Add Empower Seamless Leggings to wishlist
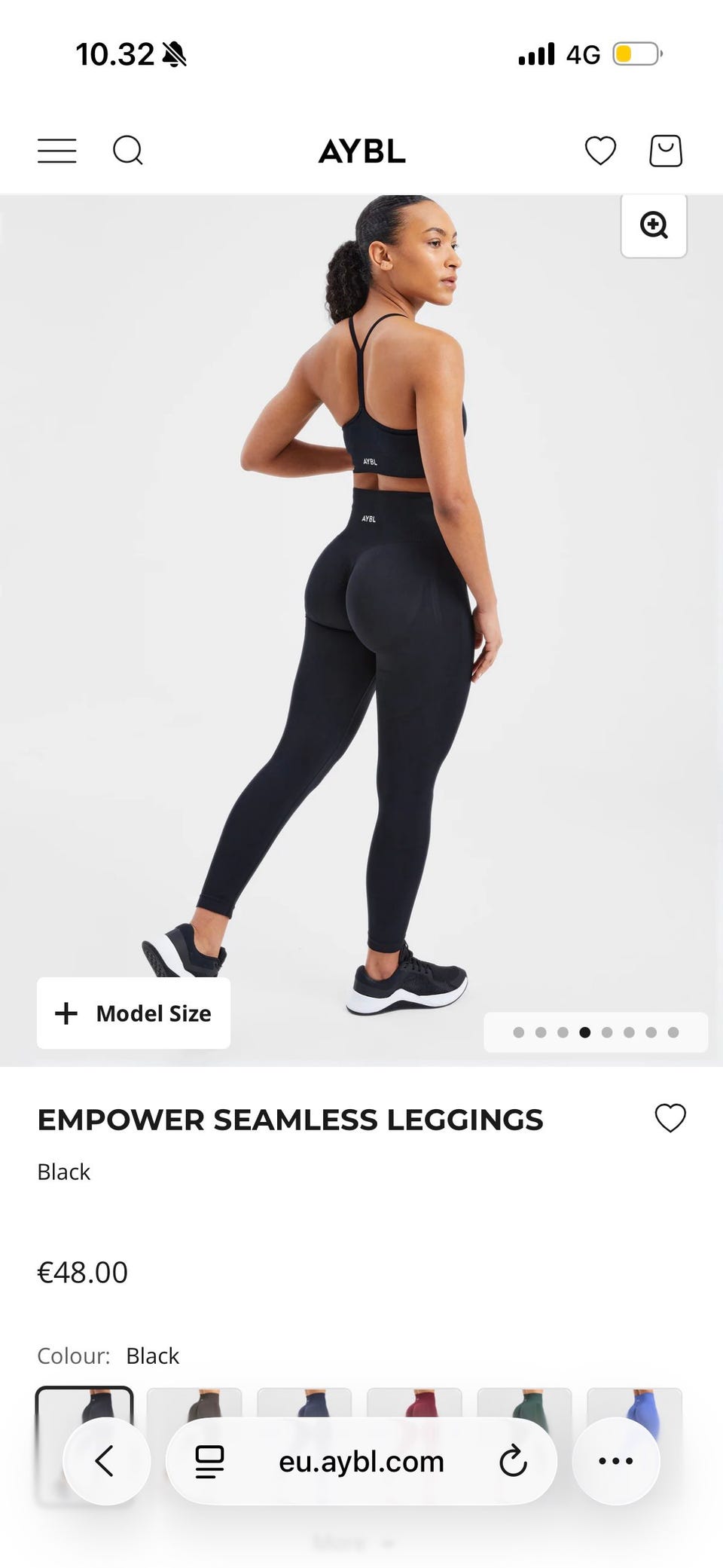Screen dimensions: 723x1568 pyautogui.click(x=670, y=1118)
